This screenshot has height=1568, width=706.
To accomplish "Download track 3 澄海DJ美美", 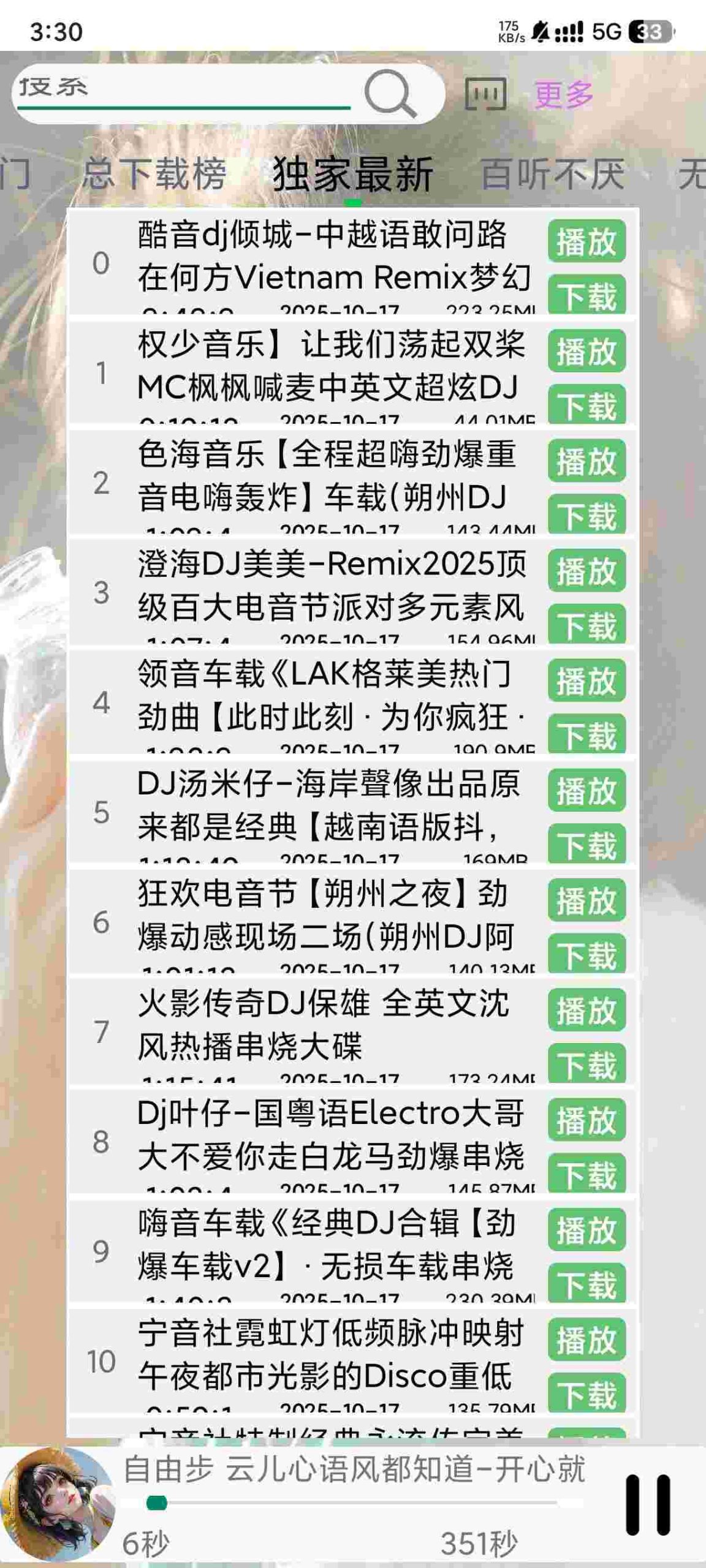I will coord(586,624).
